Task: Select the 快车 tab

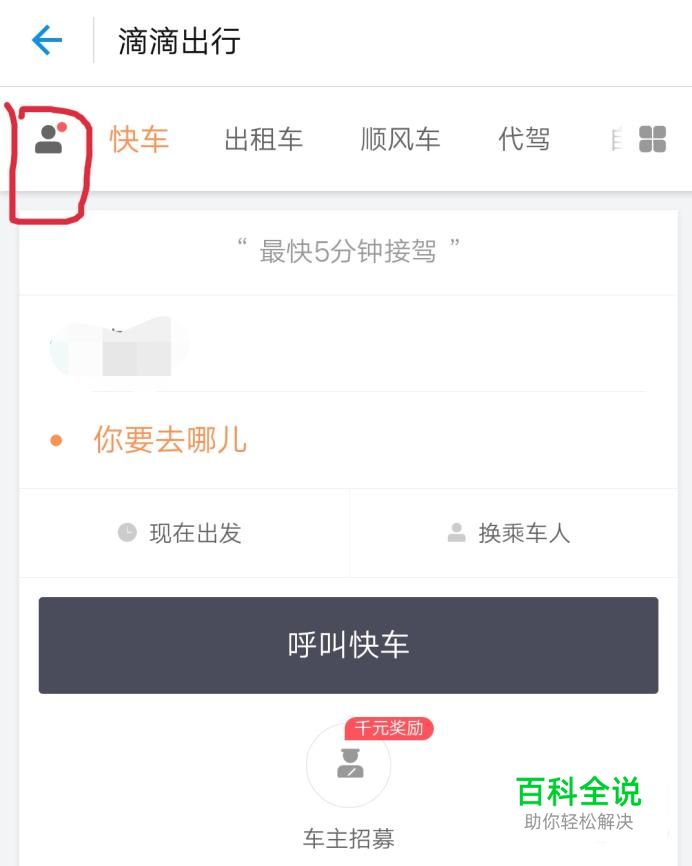Action: click(139, 139)
